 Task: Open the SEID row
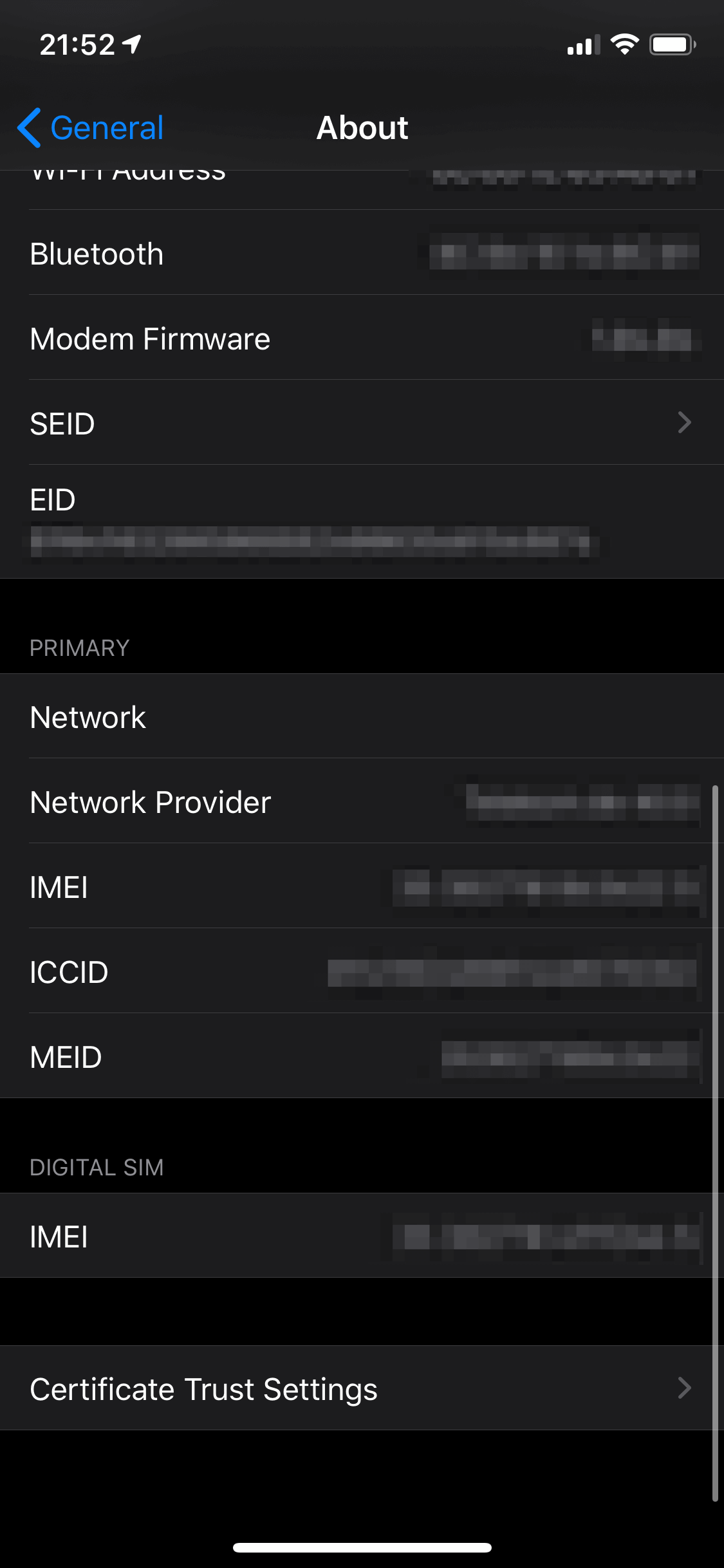[x=362, y=423]
